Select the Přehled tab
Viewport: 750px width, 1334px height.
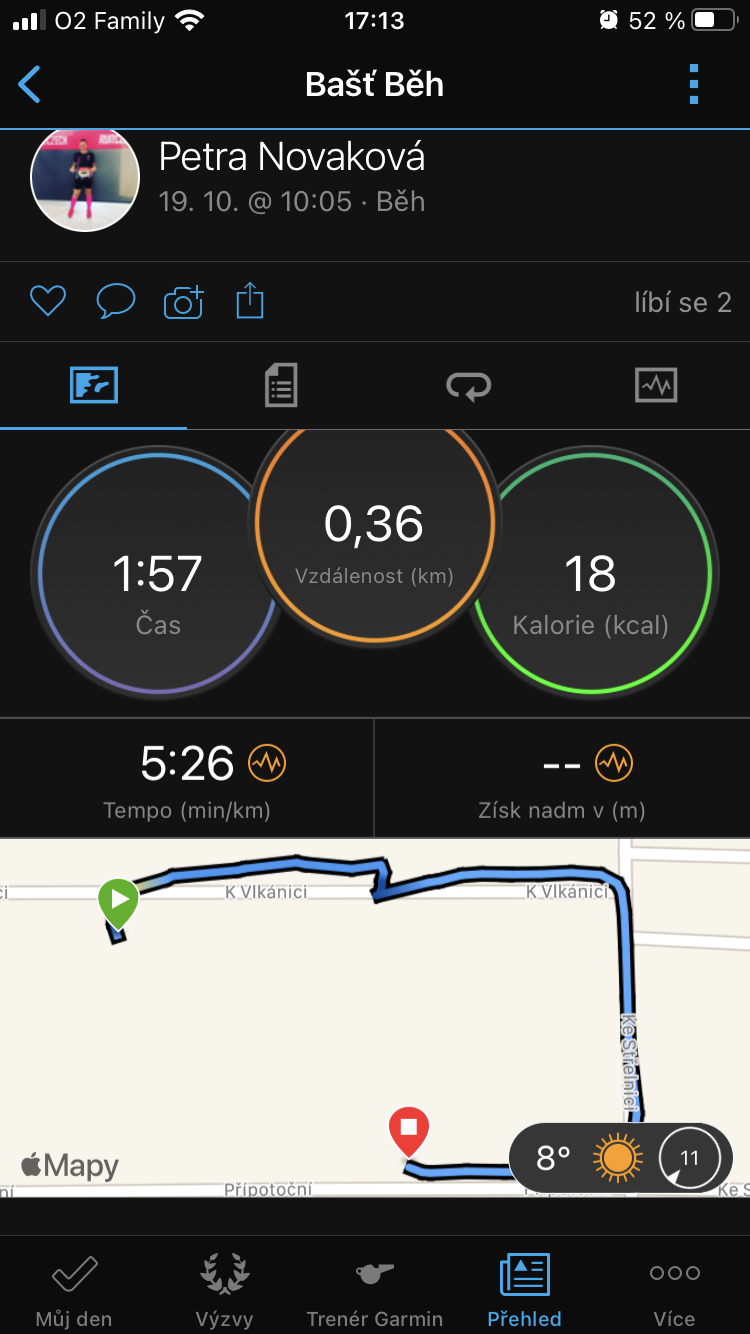[524, 1290]
